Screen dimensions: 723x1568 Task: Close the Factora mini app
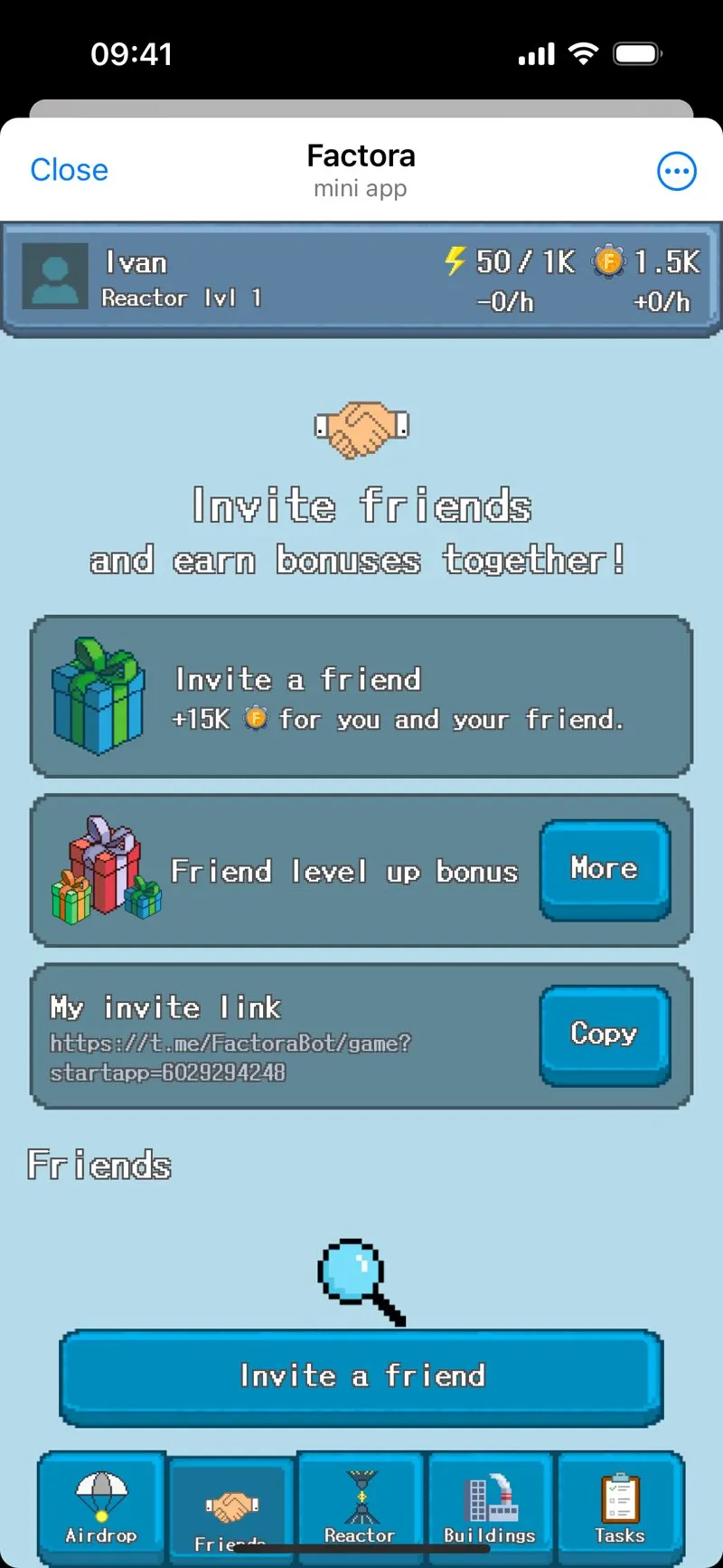pyautogui.click(x=69, y=170)
